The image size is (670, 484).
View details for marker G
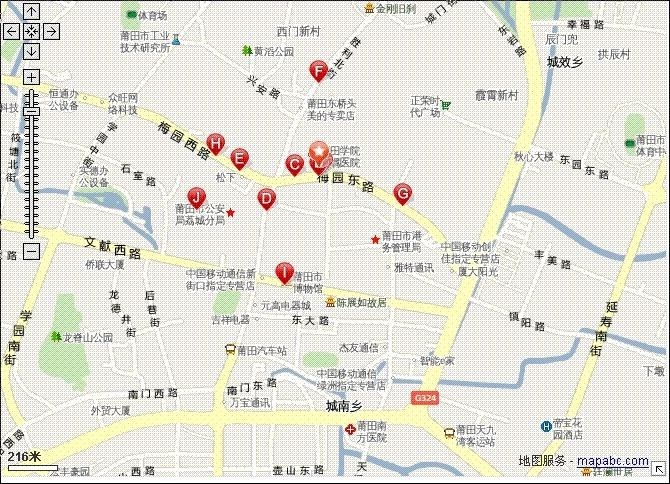tap(403, 192)
